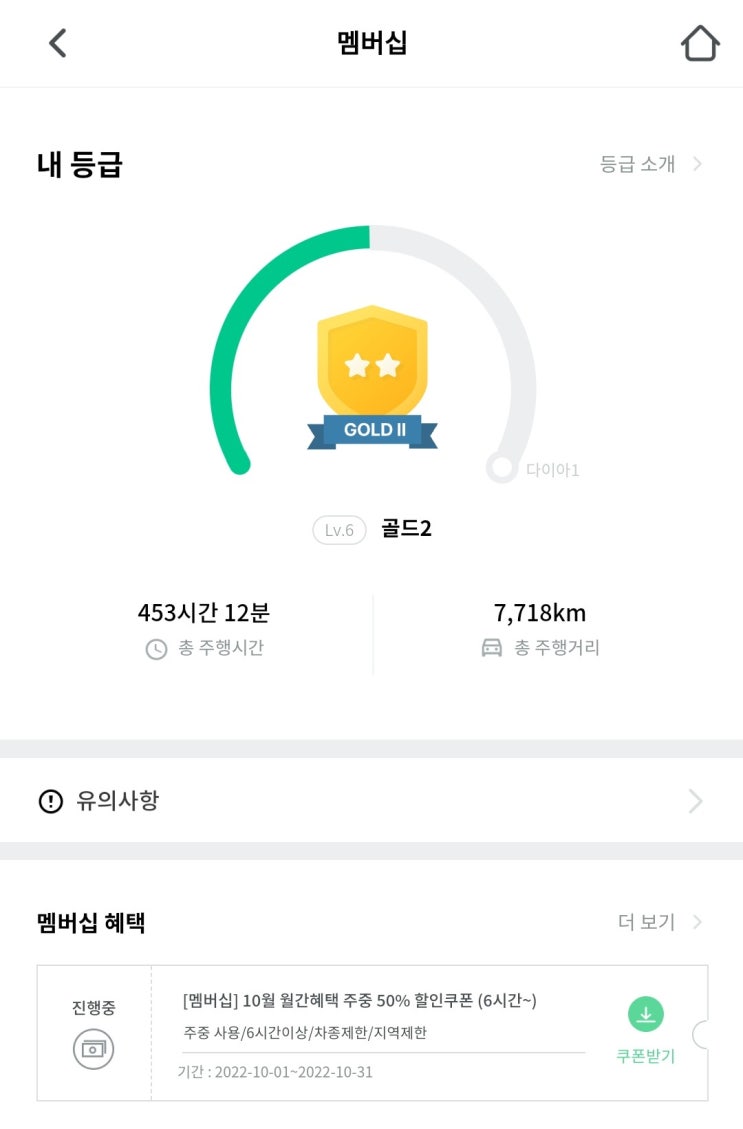Image resolution: width=743 pixels, height=1129 pixels.
Task: Open the home icon in the header
Action: coord(700,43)
